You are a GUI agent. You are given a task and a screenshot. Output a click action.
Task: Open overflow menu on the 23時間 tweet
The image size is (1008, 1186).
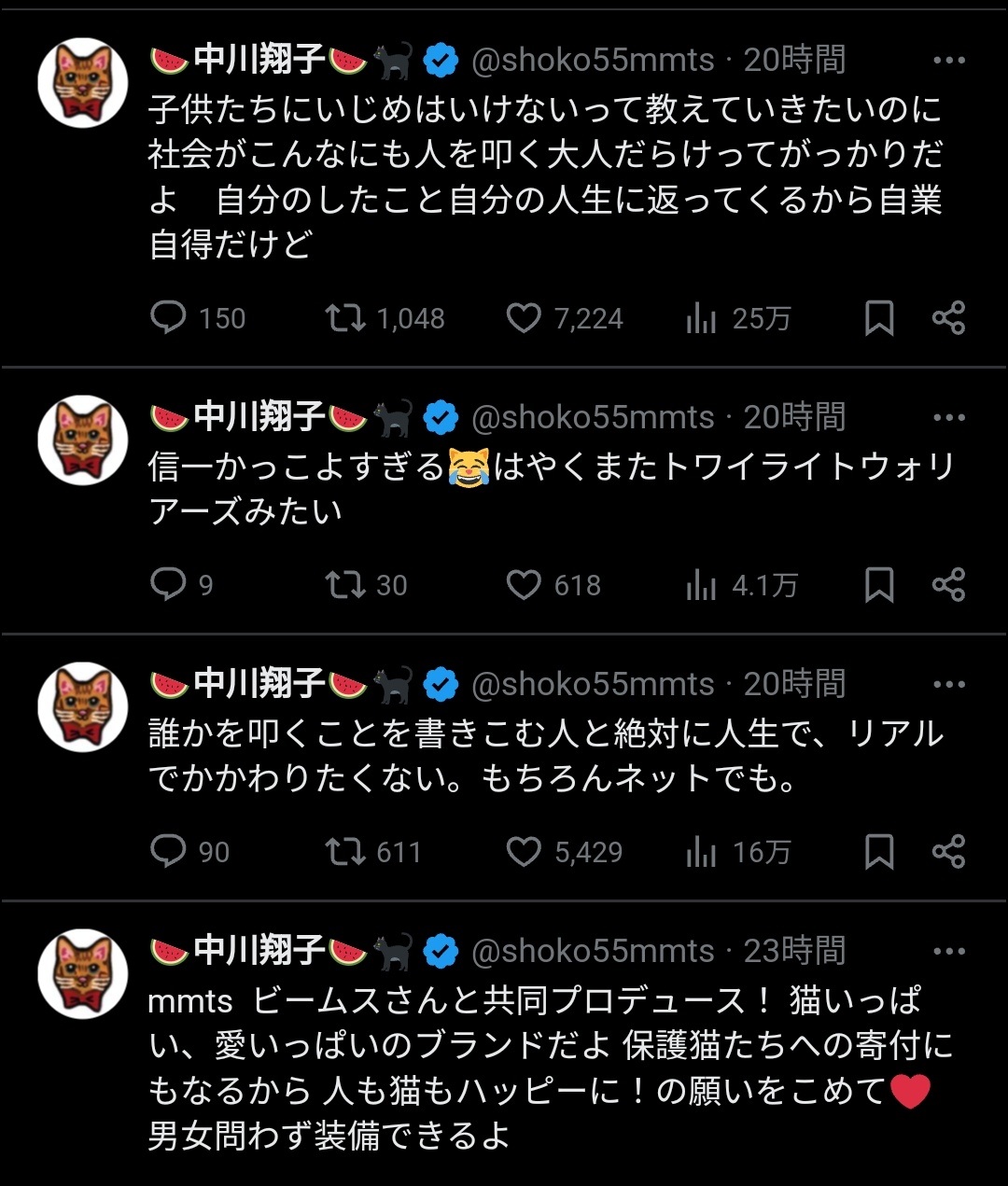click(x=948, y=952)
